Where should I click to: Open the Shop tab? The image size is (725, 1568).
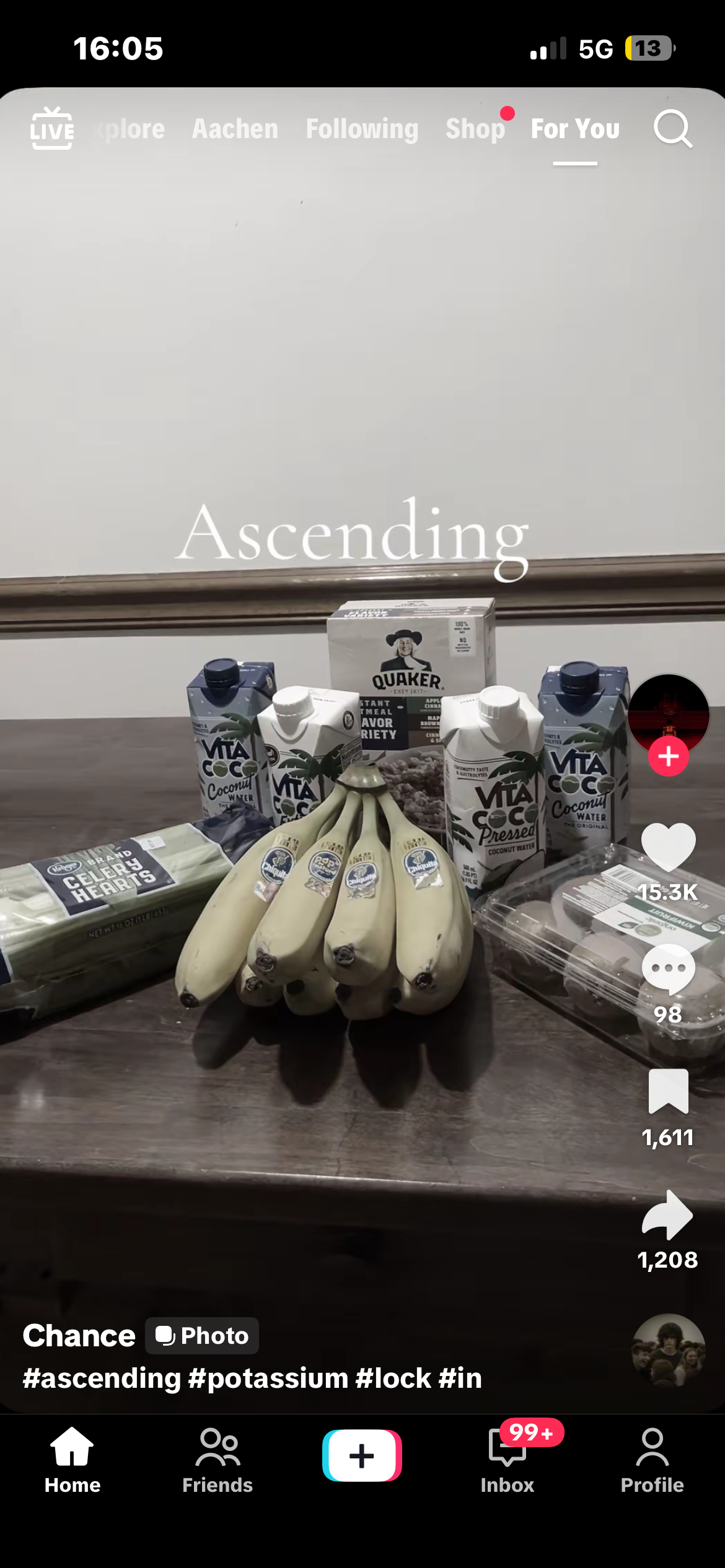[x=475, y=129]
